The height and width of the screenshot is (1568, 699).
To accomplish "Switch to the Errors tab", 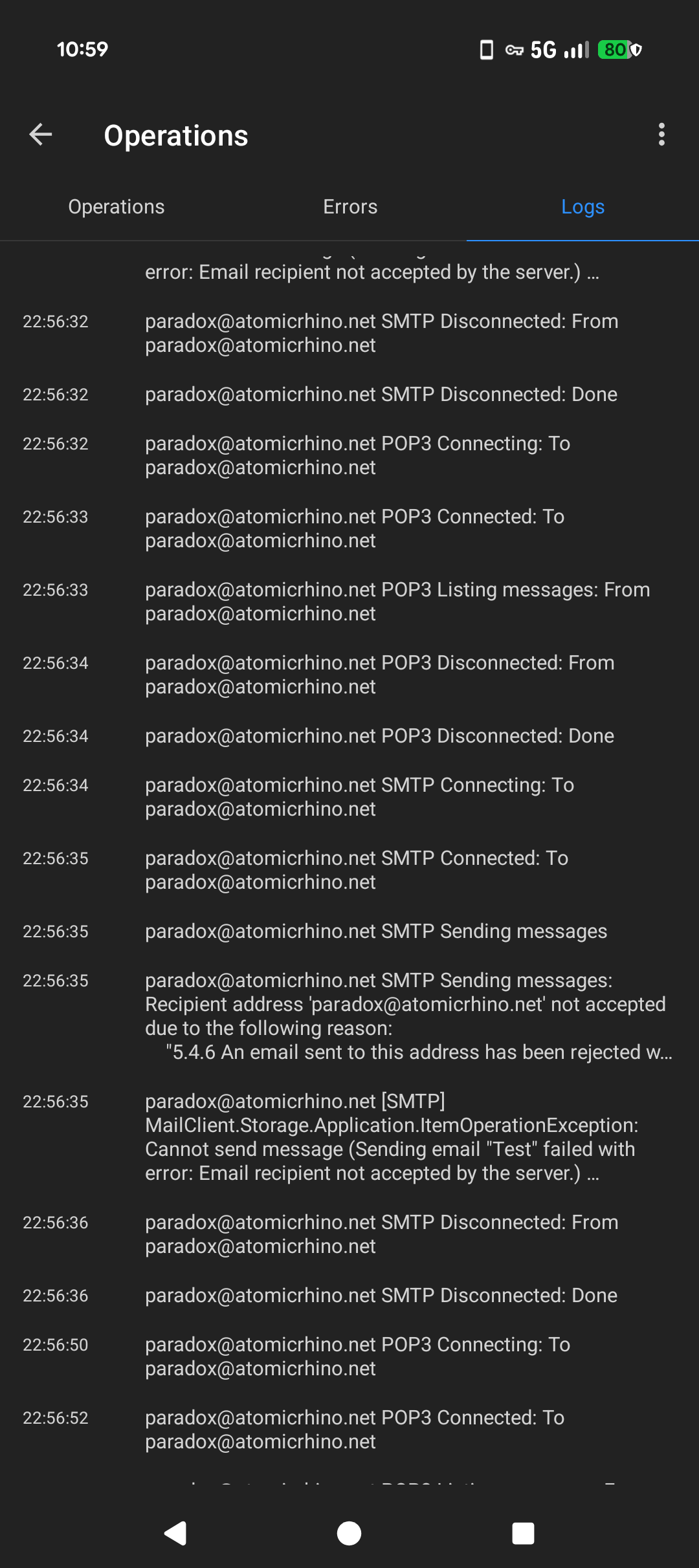I will (x=350, y=207).
